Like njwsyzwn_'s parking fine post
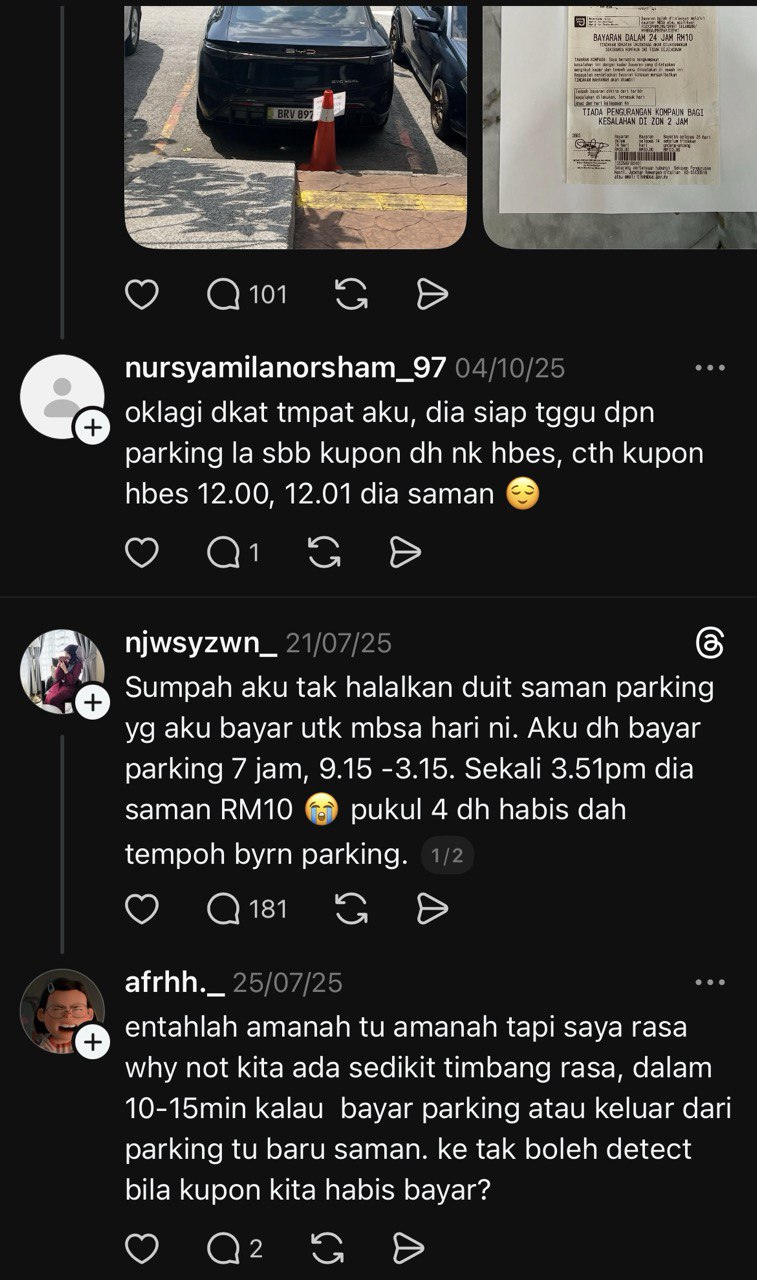Screen dimensions: 757x1280 tap(142, 908)
